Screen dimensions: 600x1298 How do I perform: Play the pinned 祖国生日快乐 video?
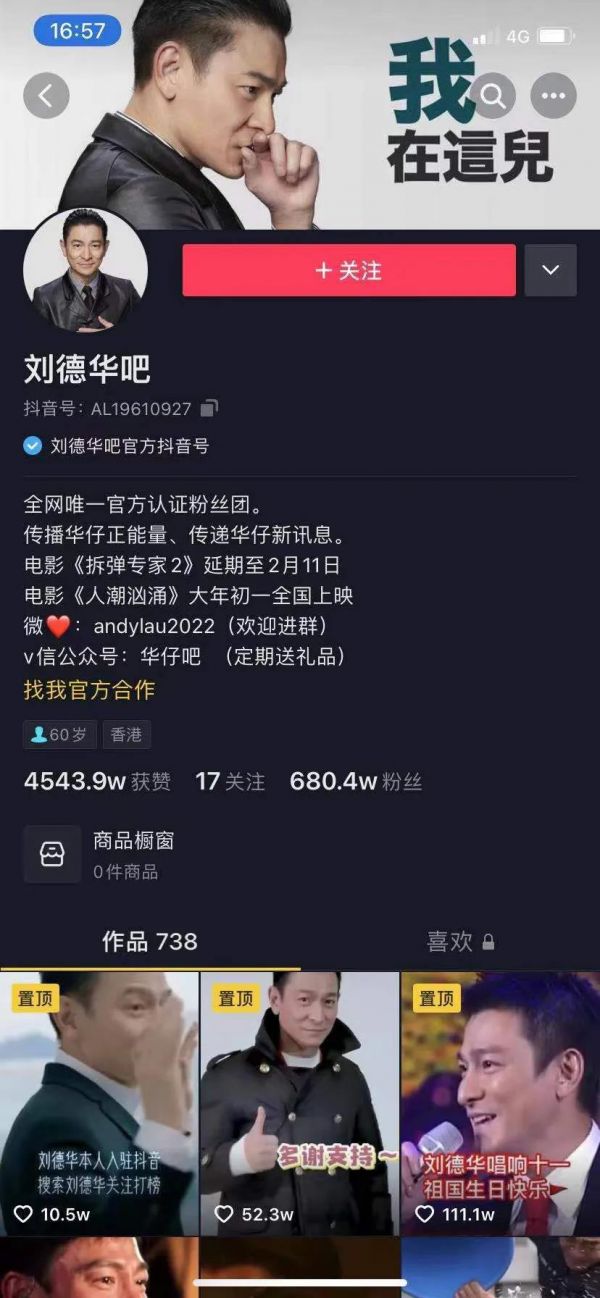tap(500, 1100)
